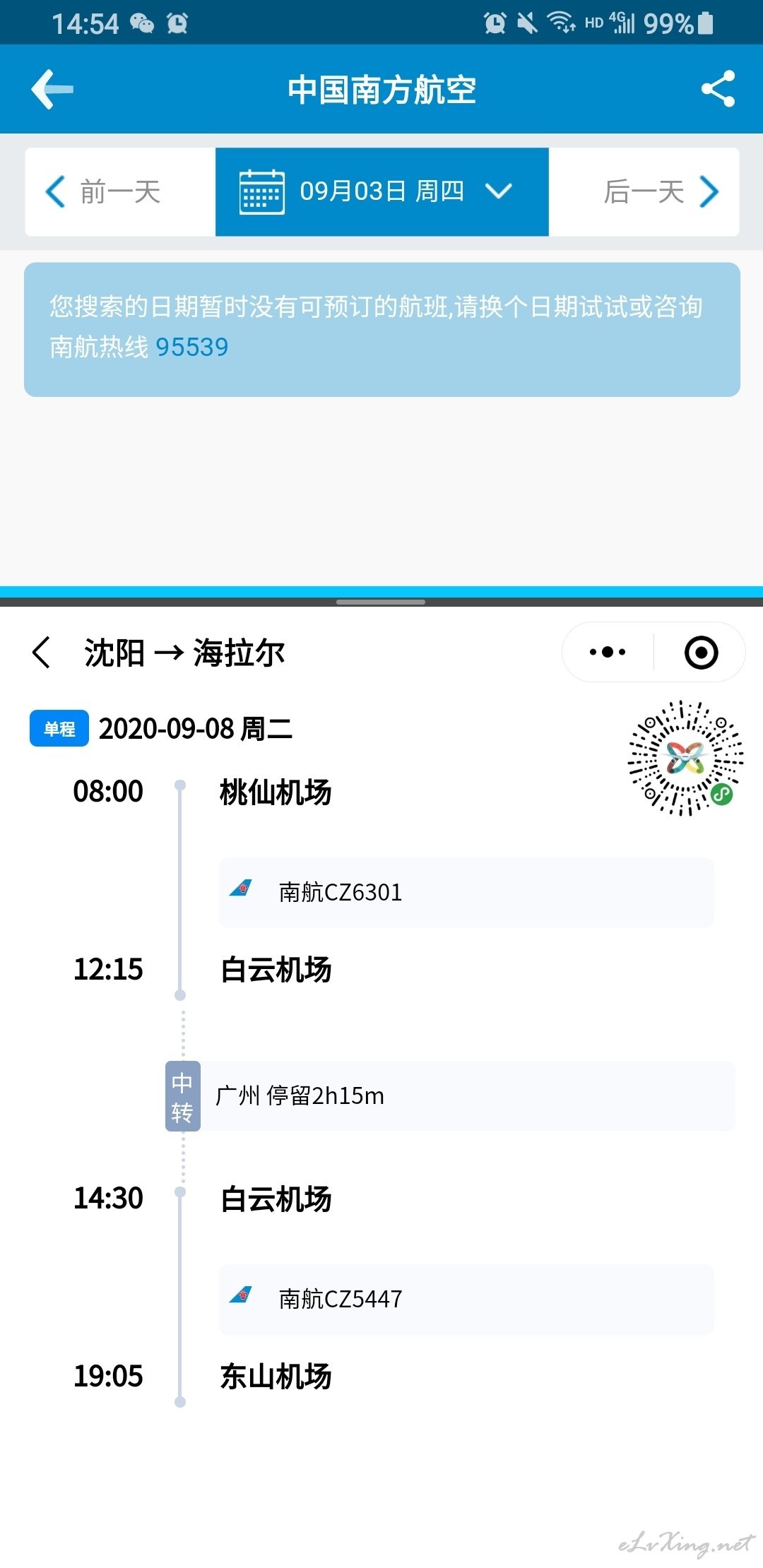
Task: Open flight 南航CZ5447 details
Action: (466, 1299)
